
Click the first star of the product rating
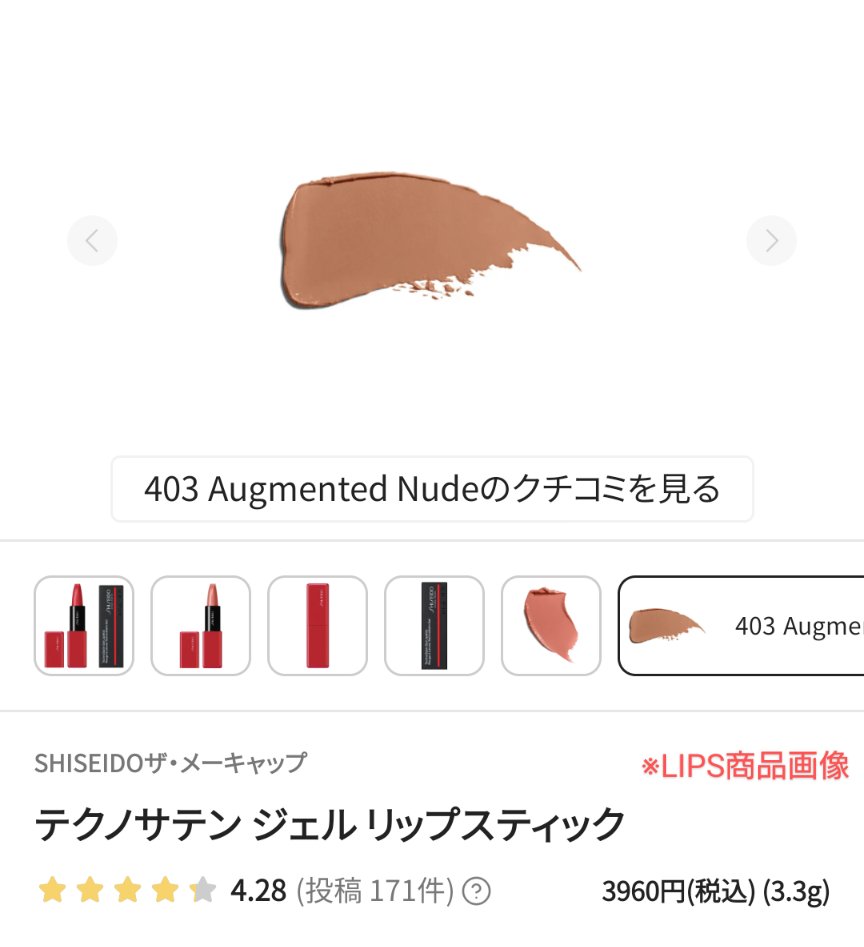(50, 890)
